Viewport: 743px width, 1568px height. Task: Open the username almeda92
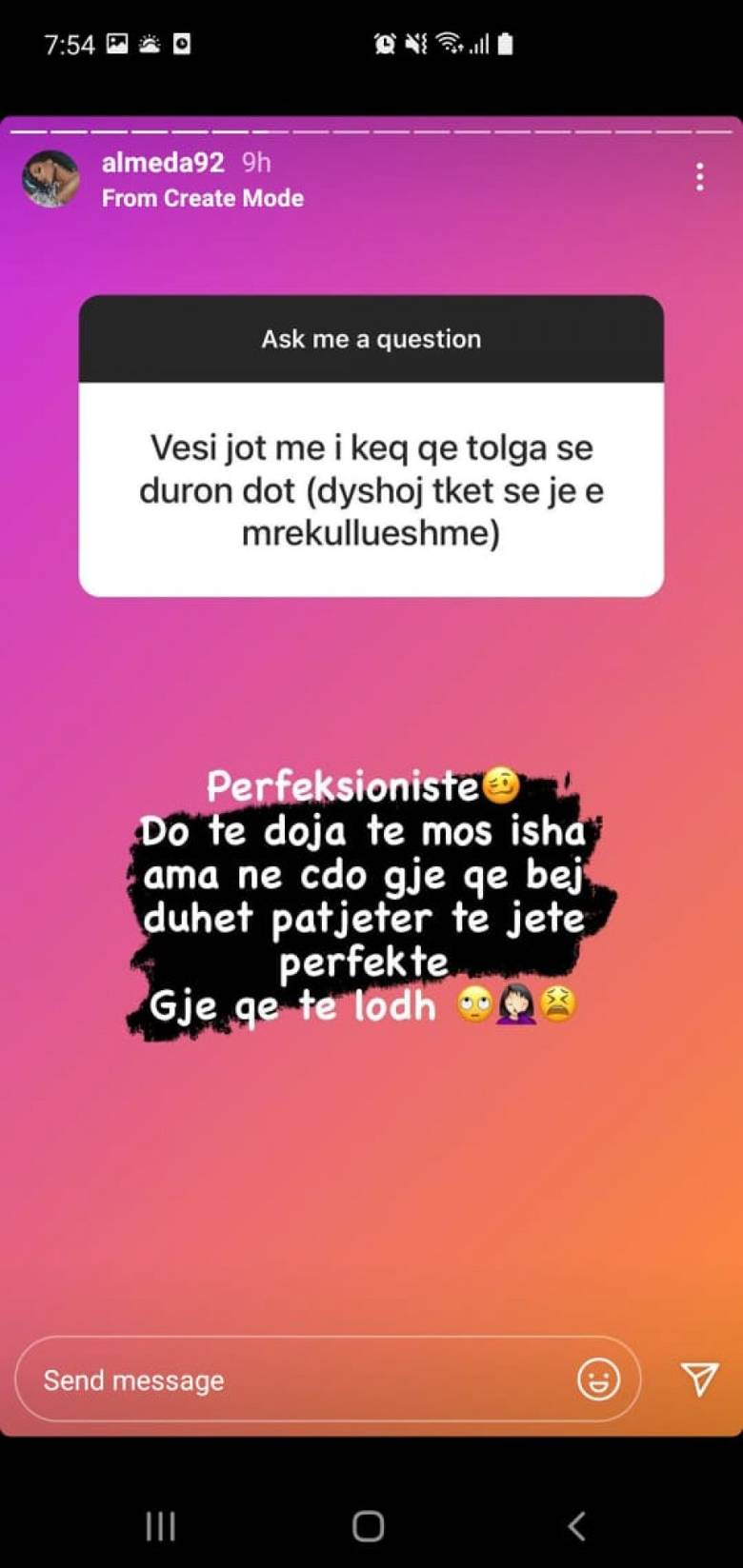pos(163,163)
